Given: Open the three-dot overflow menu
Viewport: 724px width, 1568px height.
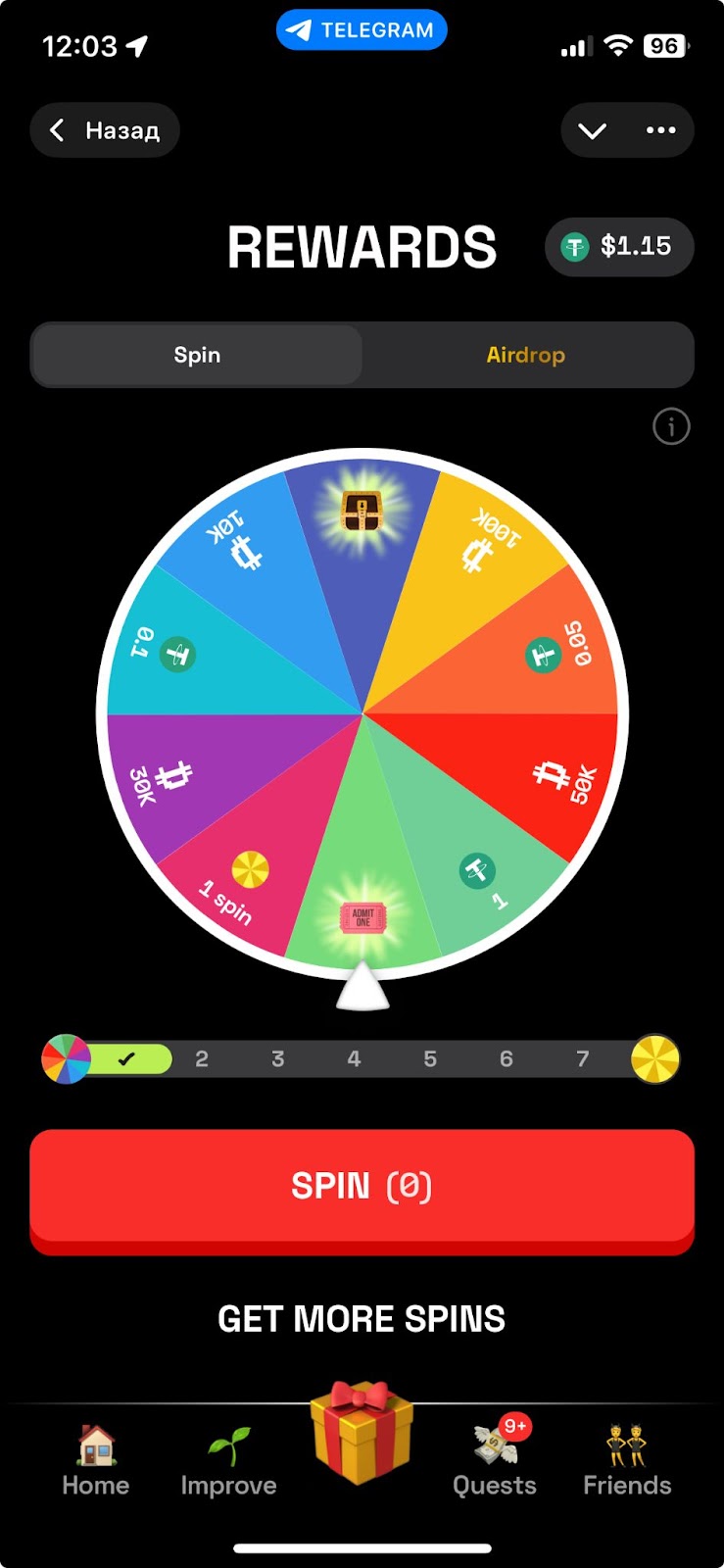Looking at the screenshot, I should 660,130.
